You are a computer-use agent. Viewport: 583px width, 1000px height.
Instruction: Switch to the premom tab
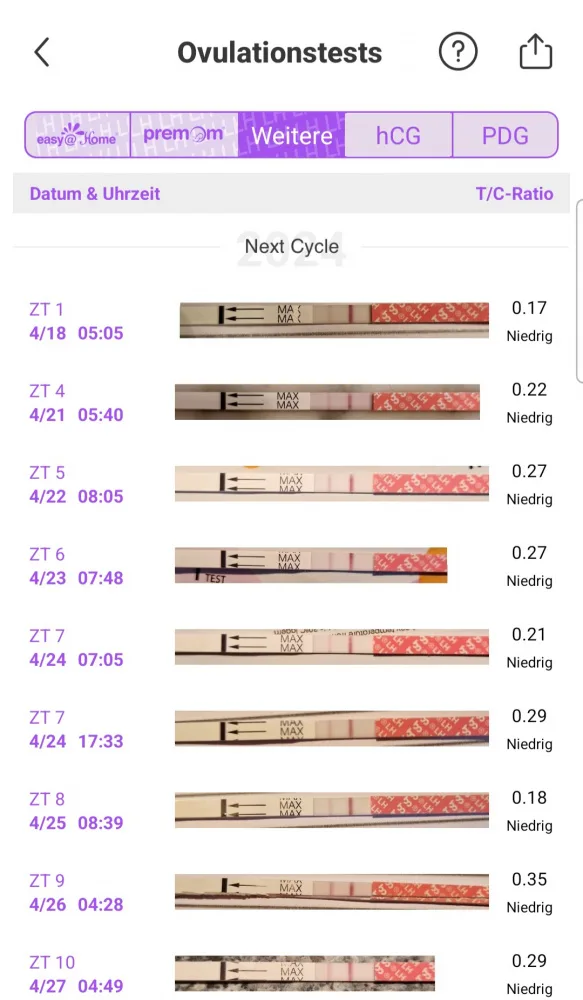pos(184,135)
